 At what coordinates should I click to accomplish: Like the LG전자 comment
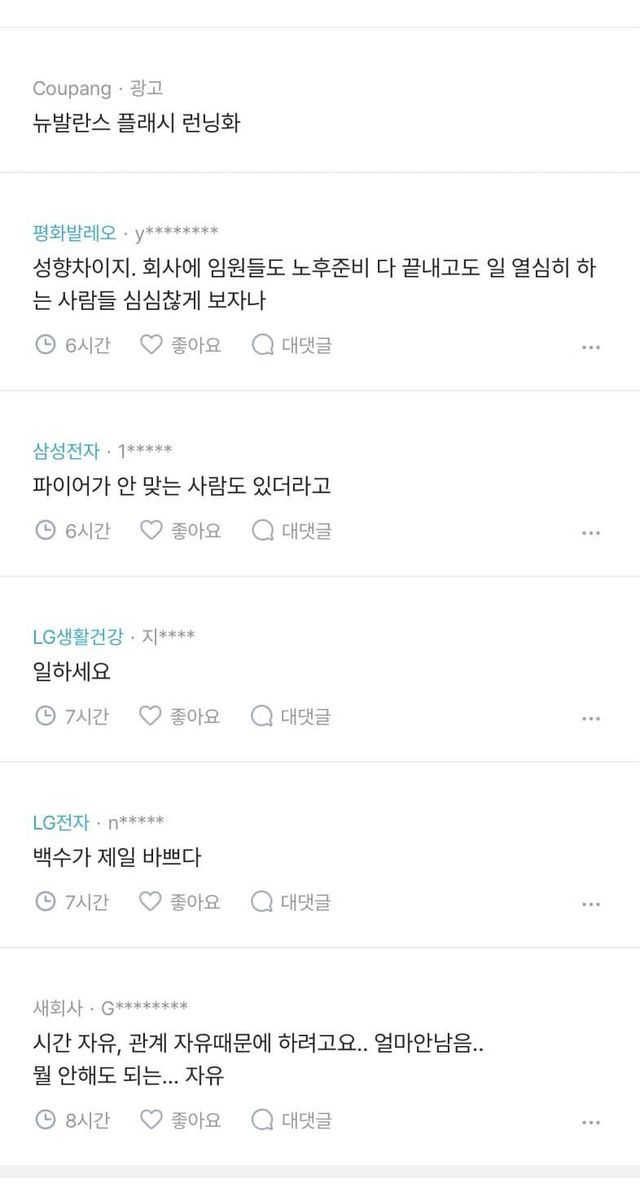(180, 902)
